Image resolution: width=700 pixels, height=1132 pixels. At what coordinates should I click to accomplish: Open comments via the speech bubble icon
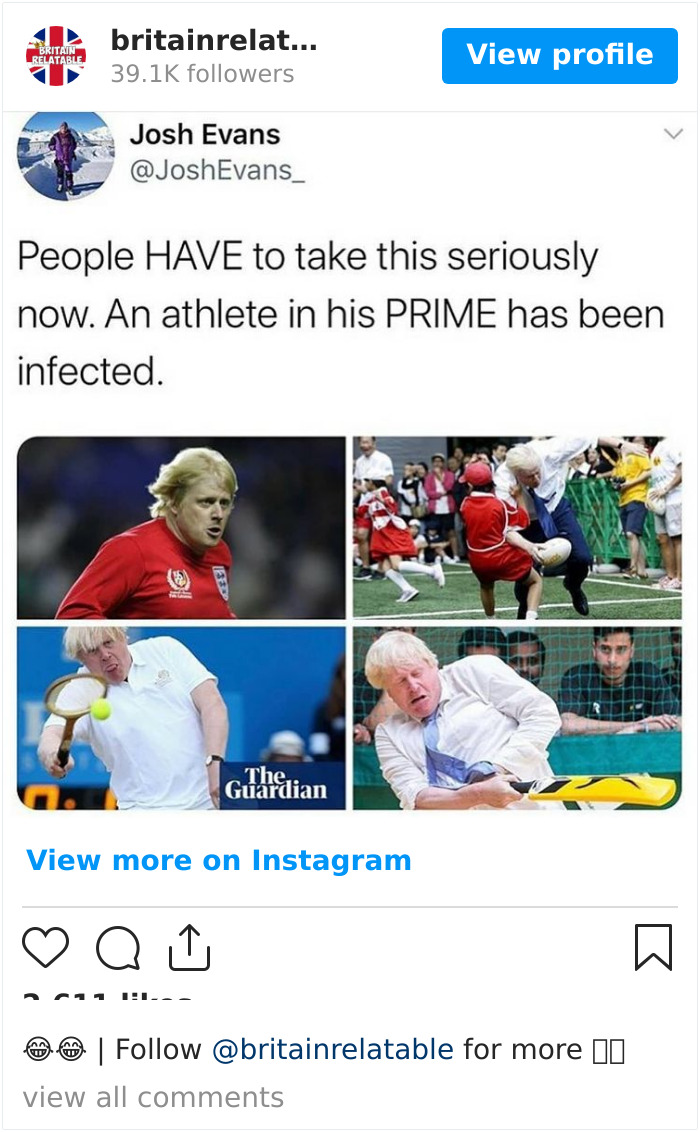click(x=118, y=946)
